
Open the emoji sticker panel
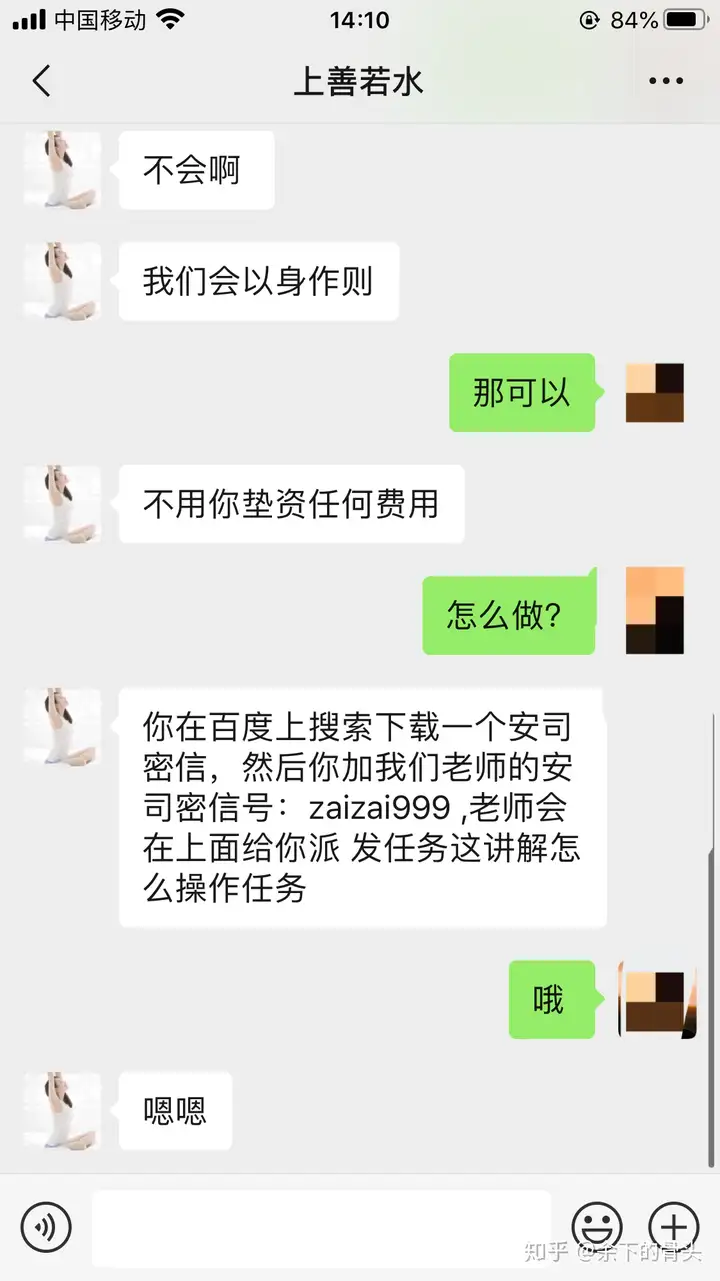pyautogui.click(x=597, y=1226)
